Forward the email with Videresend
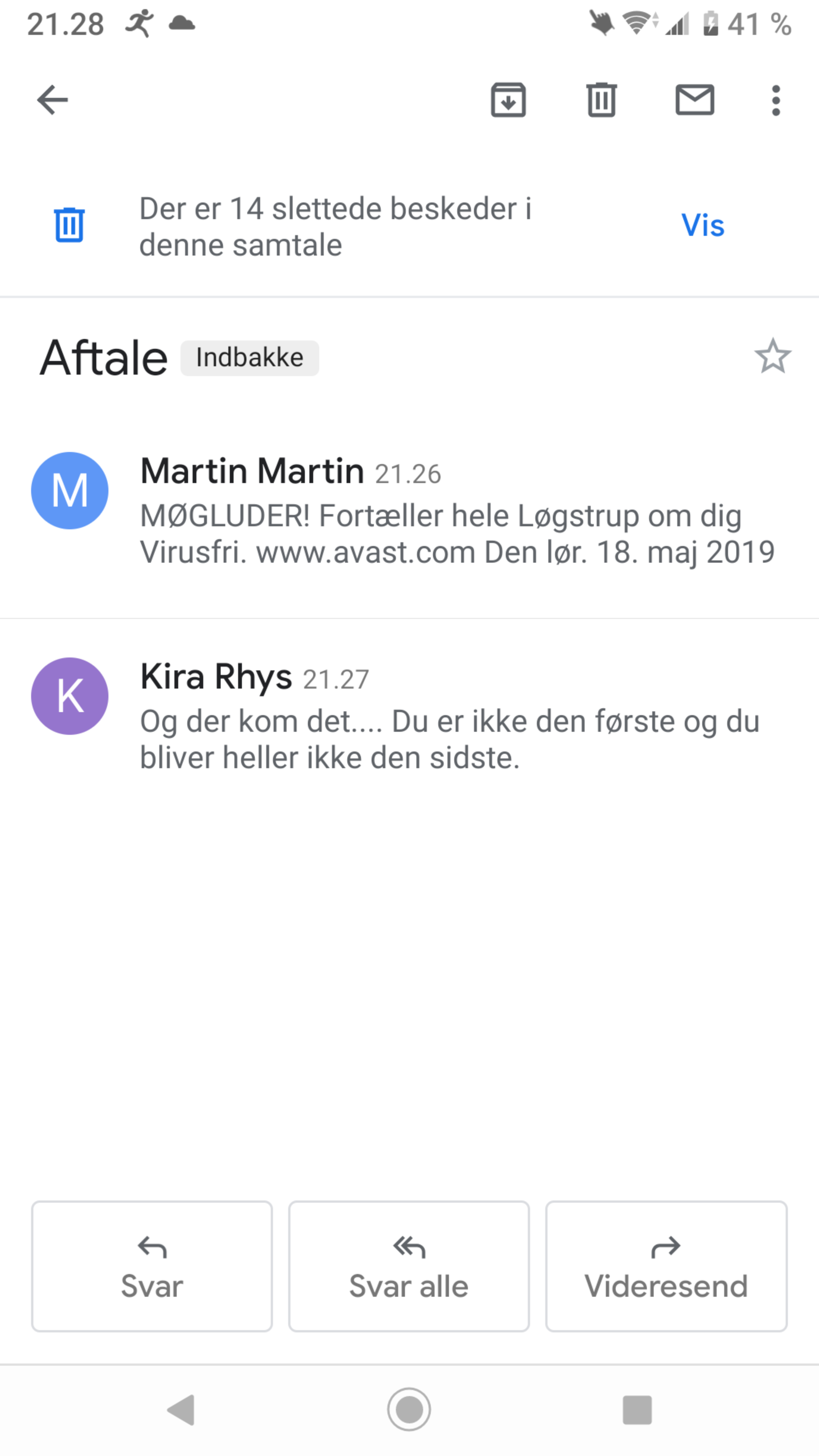 click(x=667, y=1266)
